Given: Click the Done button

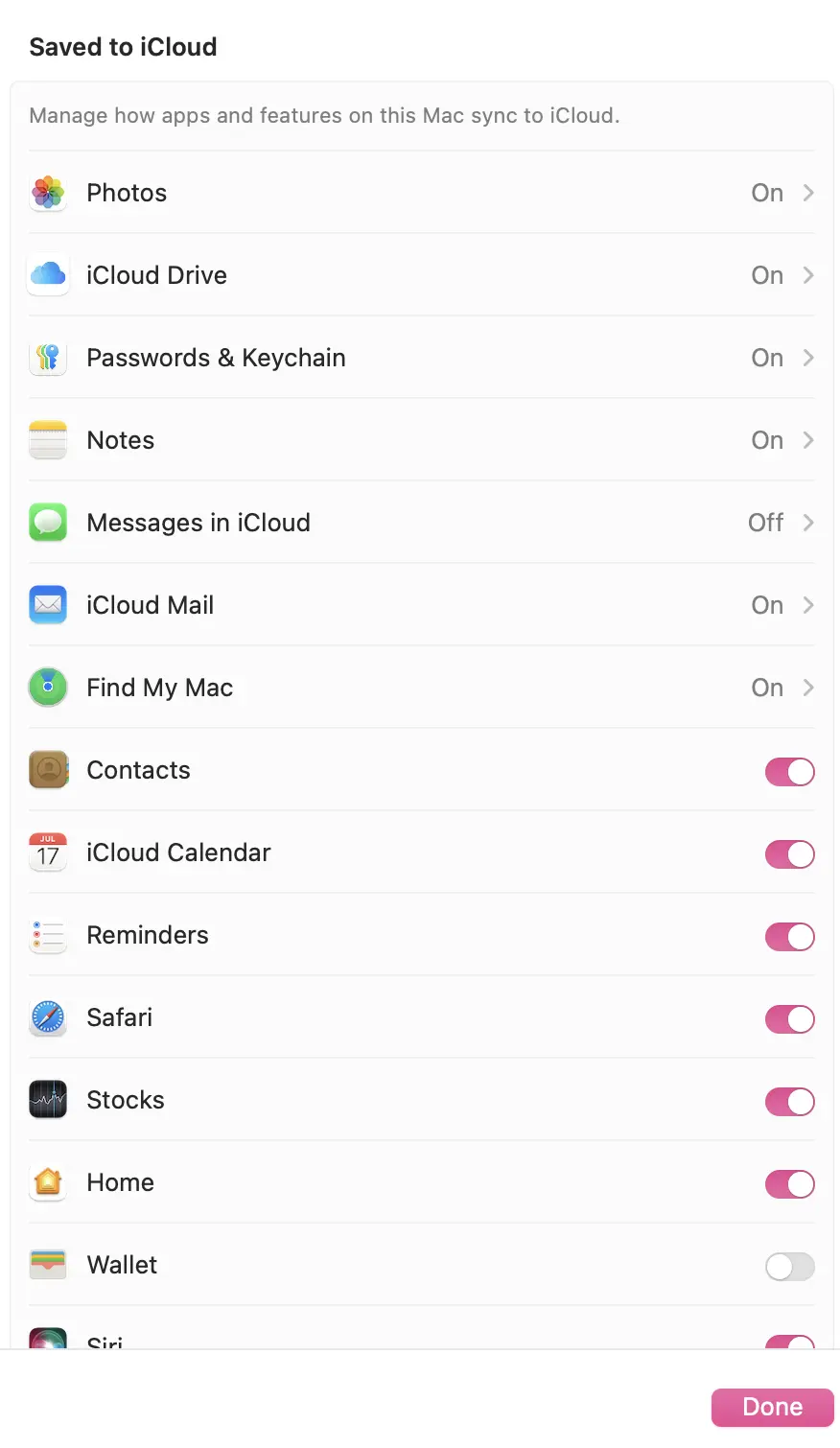Looking at the screenshot, I should [771, 1407].
